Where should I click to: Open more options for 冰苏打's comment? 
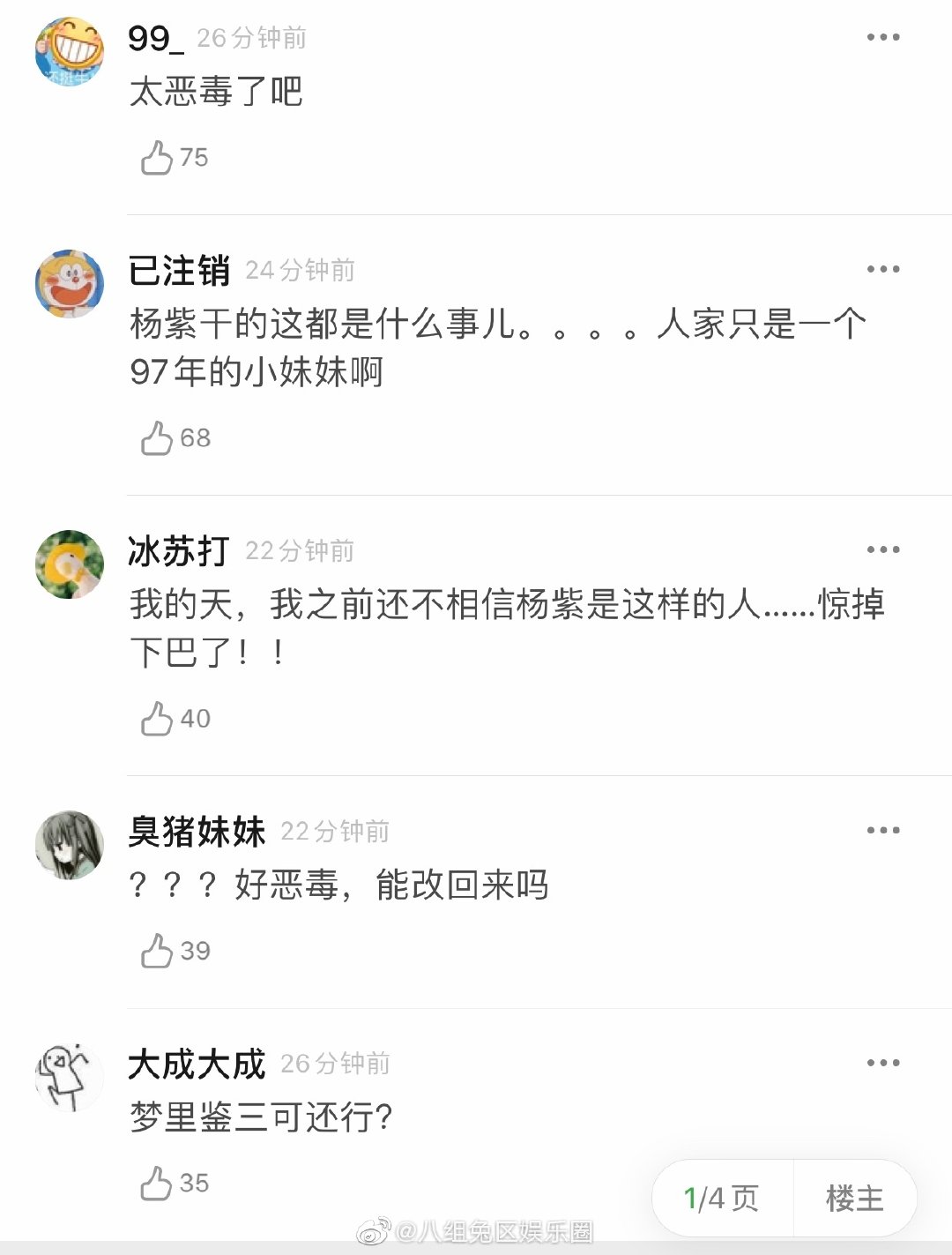click(x=882, y=550)
